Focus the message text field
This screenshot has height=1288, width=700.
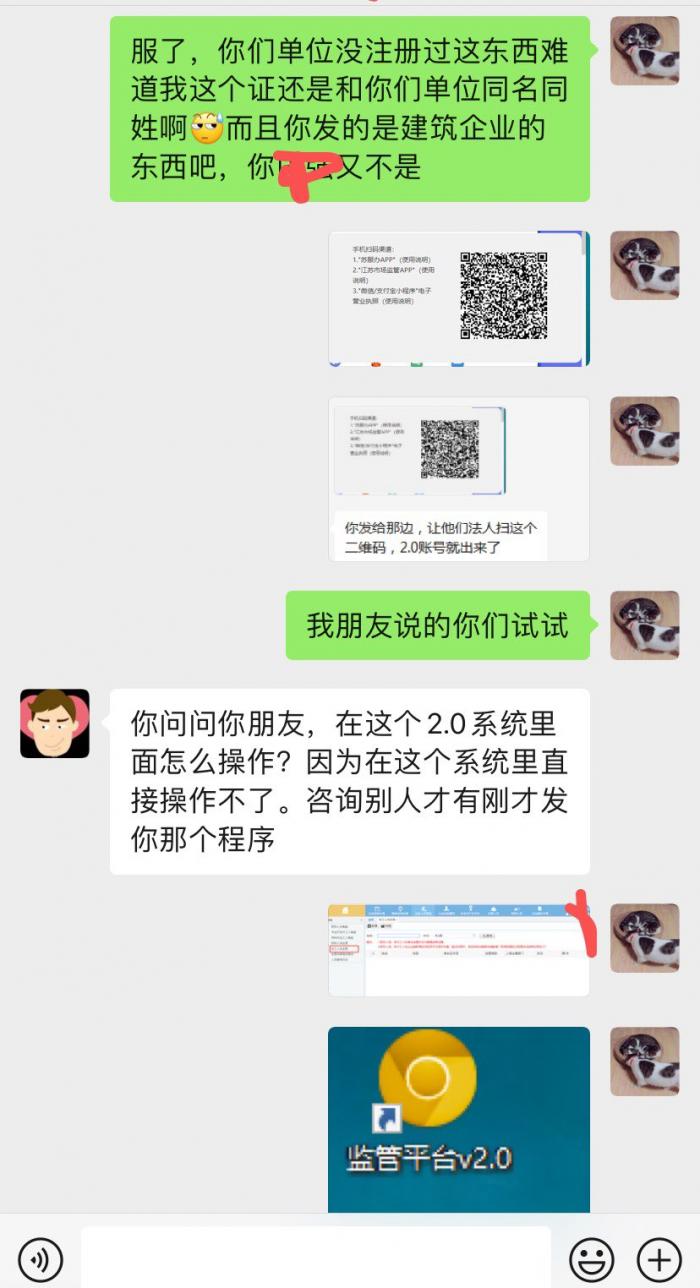coord(315,1257)
